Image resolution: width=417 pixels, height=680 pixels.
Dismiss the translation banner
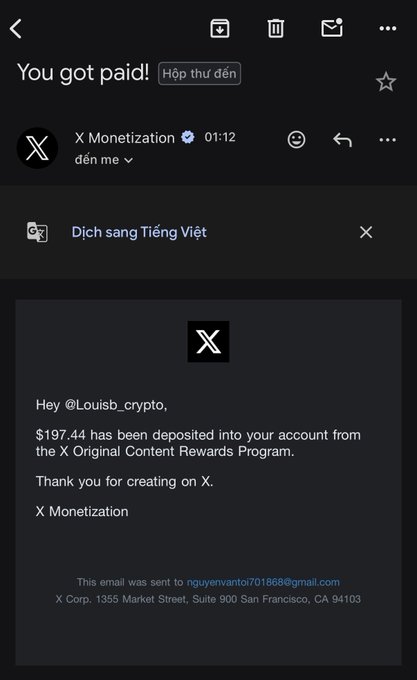(x=366, y=232)
